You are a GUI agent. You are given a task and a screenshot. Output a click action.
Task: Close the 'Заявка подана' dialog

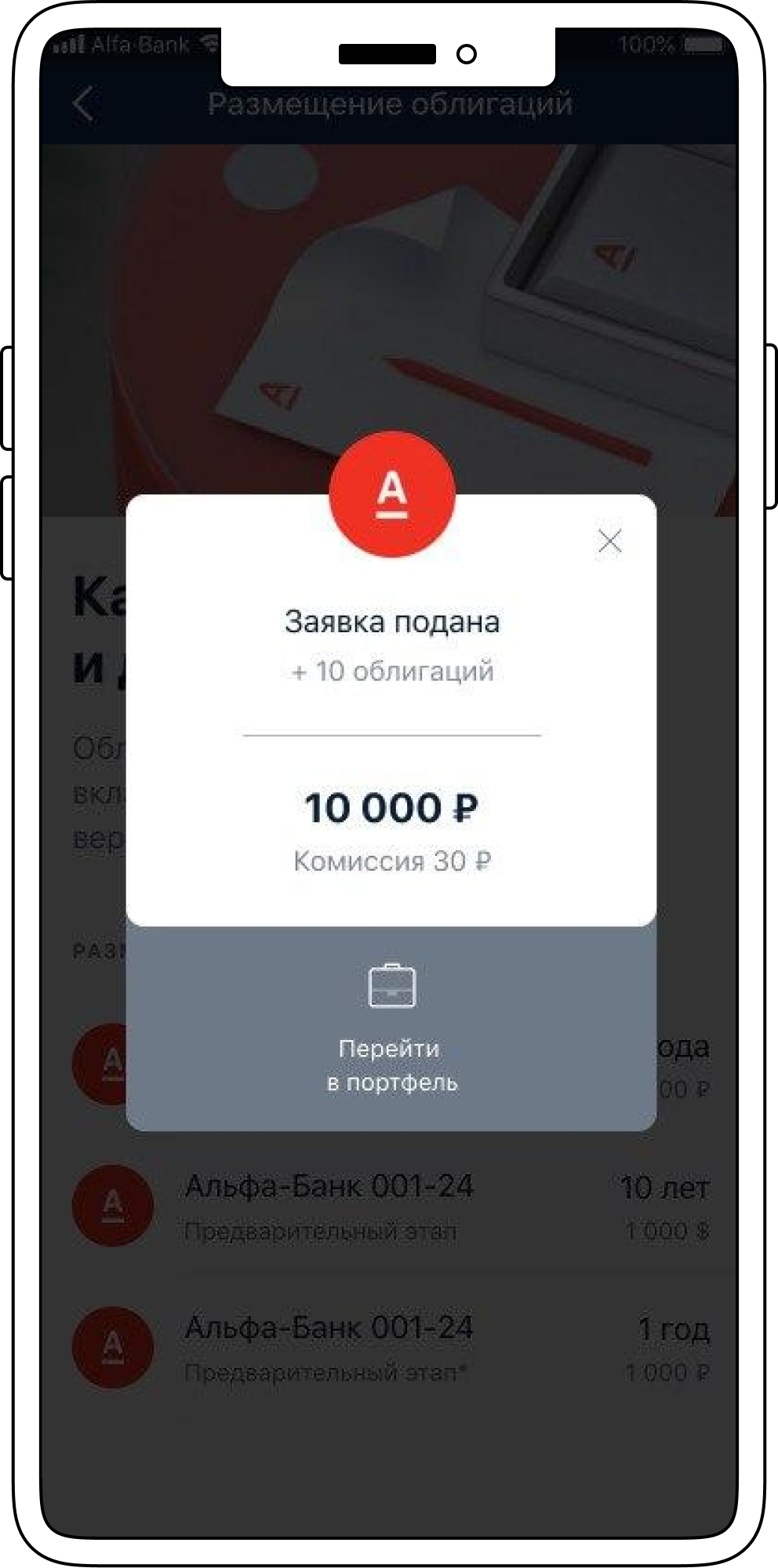pos(609,540)
